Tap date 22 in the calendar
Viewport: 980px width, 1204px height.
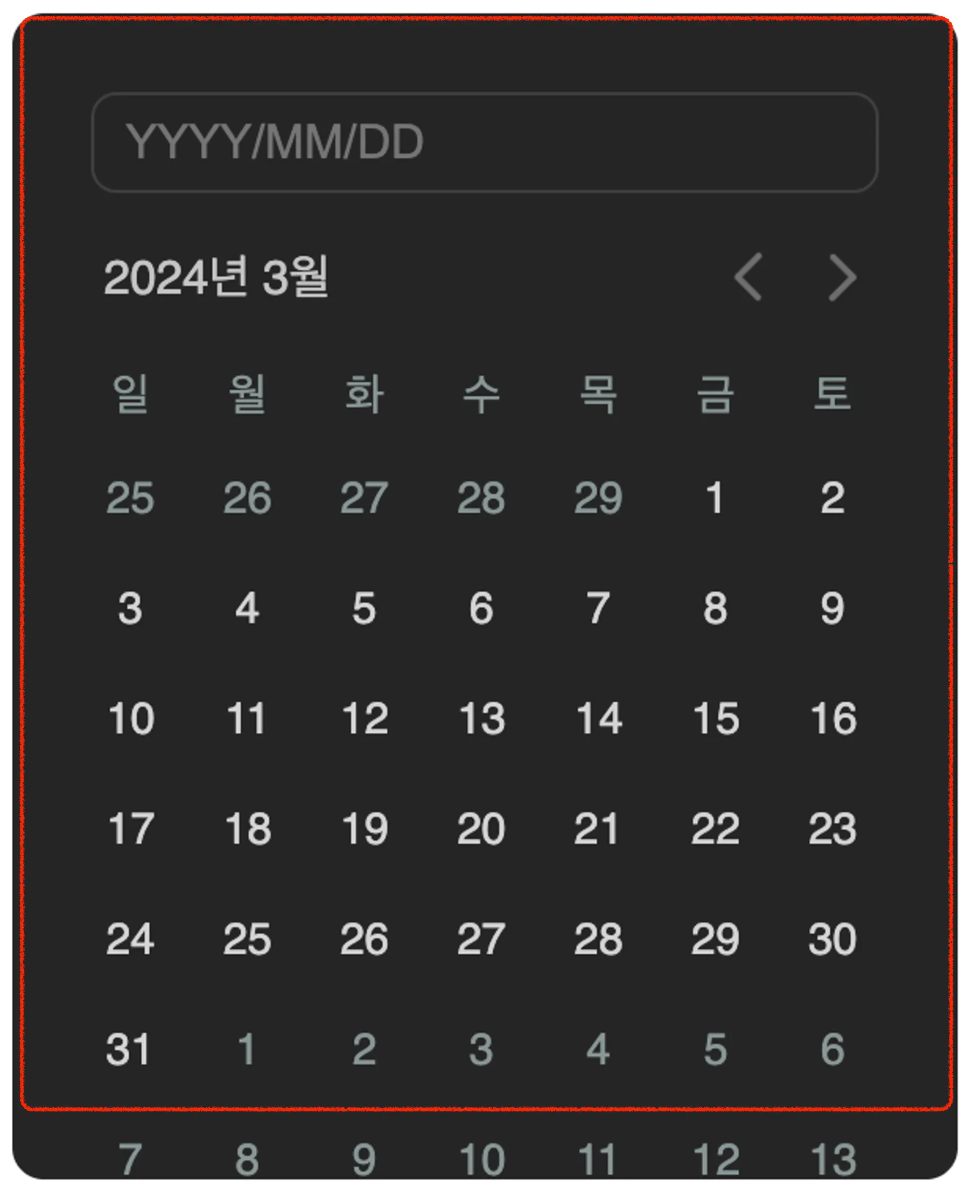pyautogui.click(x=715, y=829)
